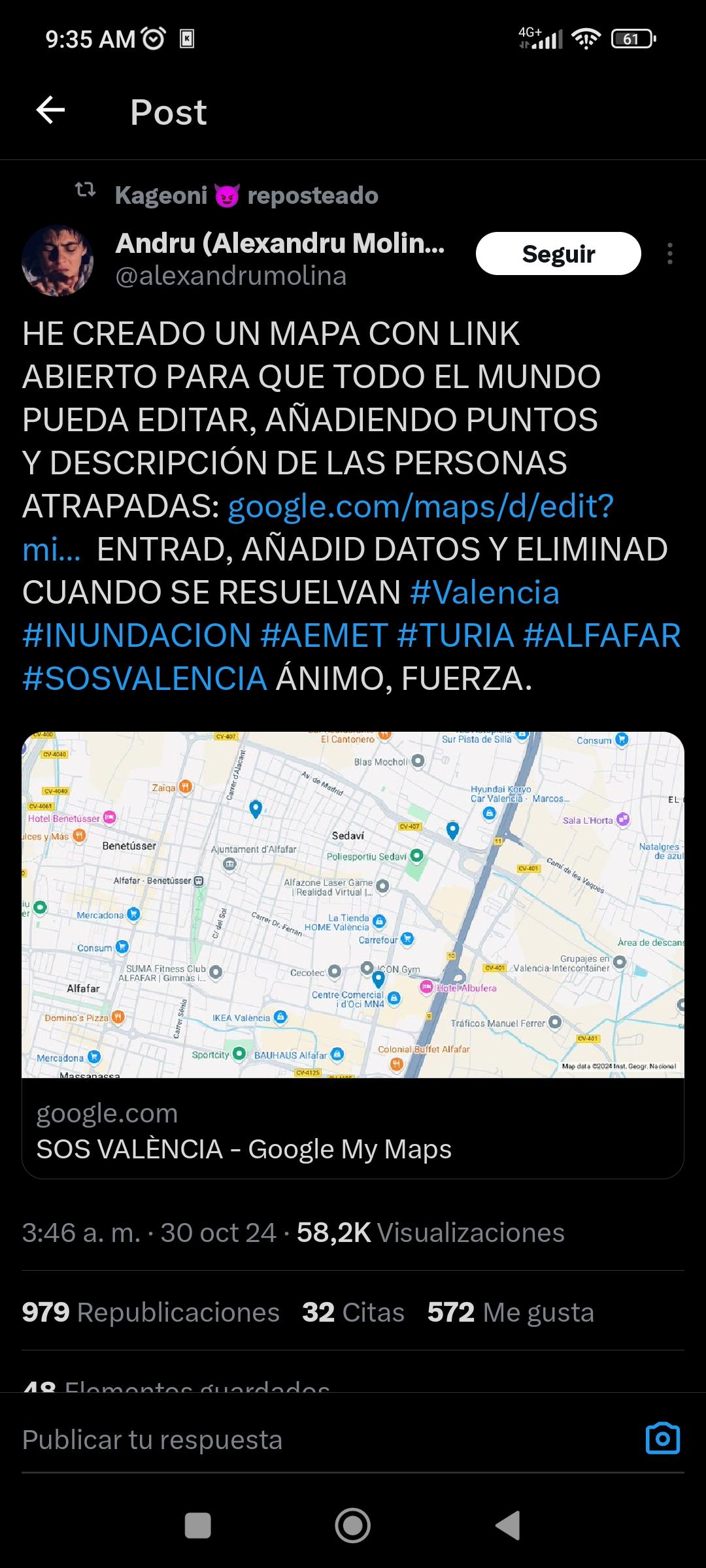Screen dimensions: 706x1568
Task: Open the post's three-dot overflow menu
Action: pyautogui.click(x=670, y=253)
